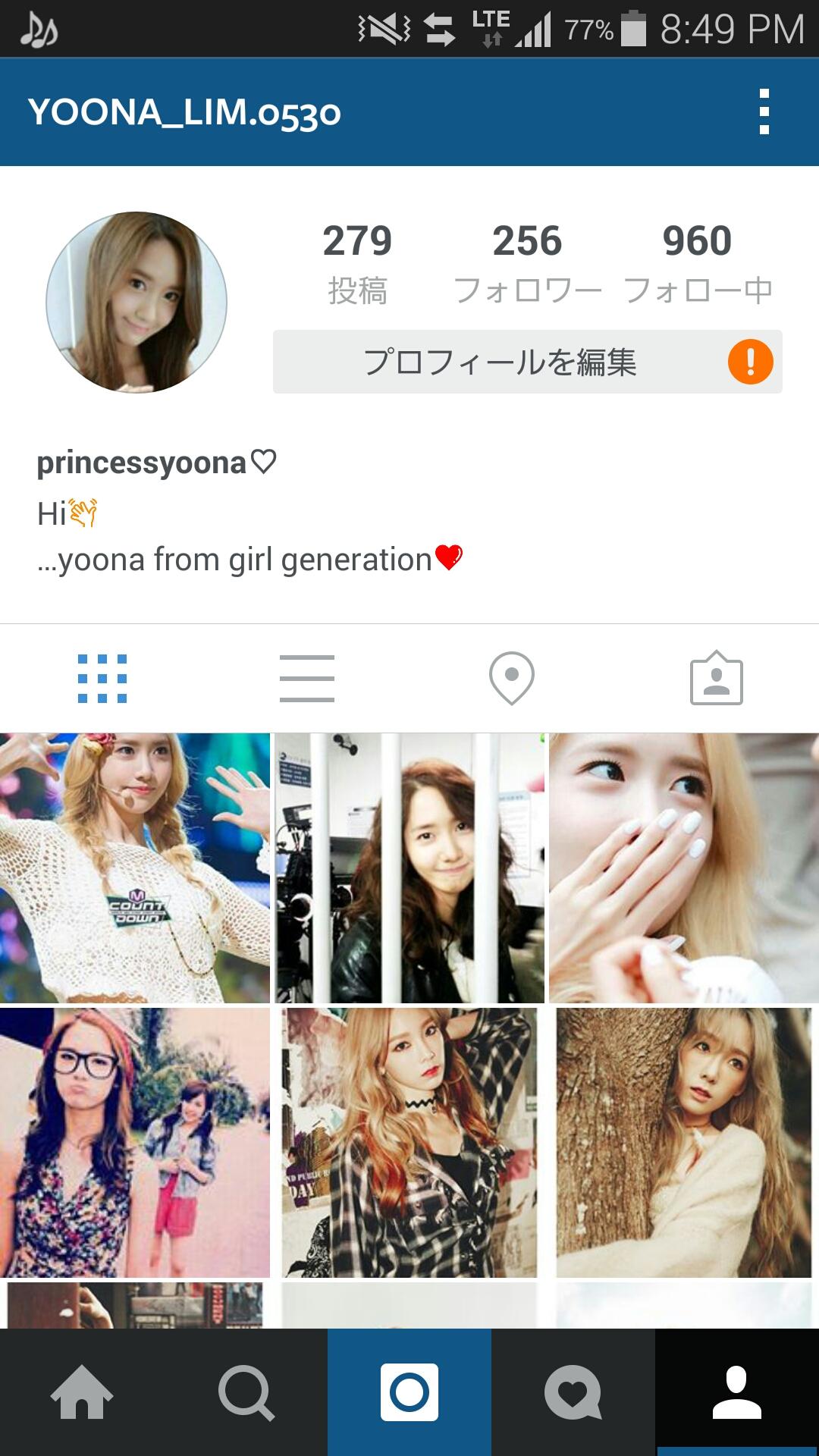View the round profile picture

tap(136, 302)
